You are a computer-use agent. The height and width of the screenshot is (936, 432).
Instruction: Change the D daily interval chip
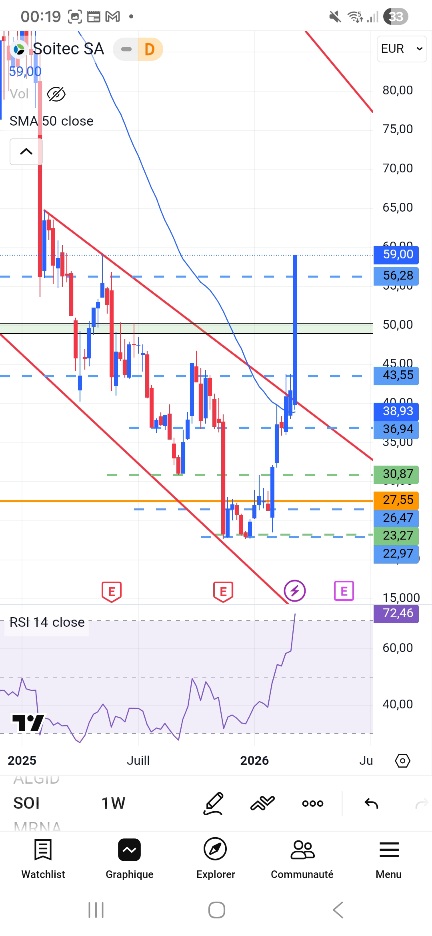point(149,49)
